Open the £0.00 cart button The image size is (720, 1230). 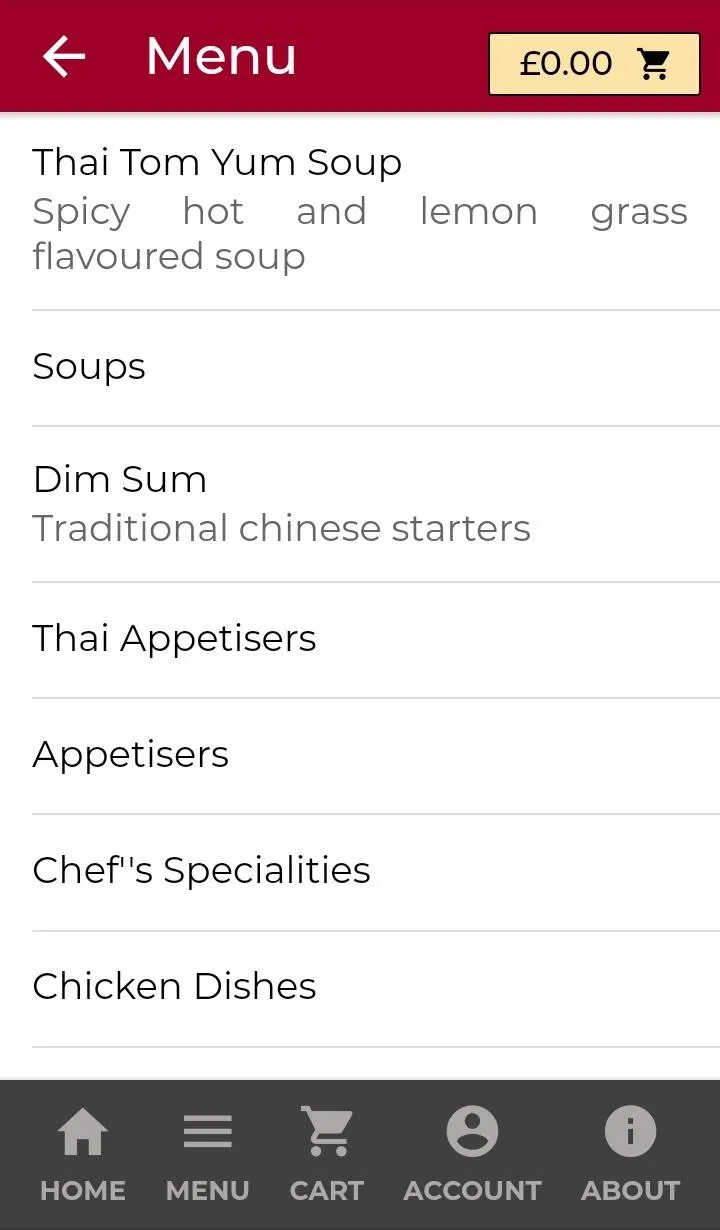point(594,64)
